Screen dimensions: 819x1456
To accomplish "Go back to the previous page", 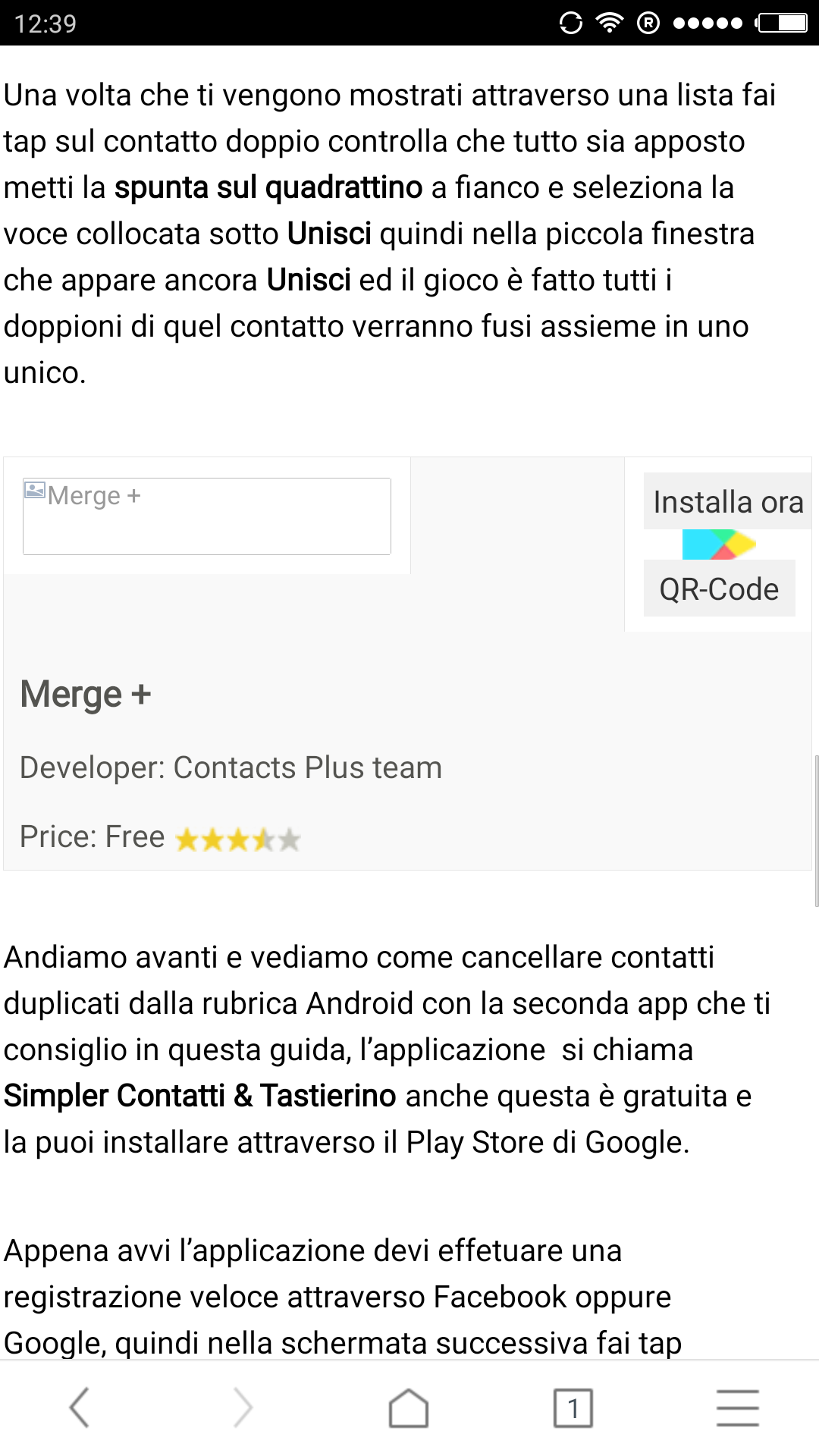I will point(80,1407).
